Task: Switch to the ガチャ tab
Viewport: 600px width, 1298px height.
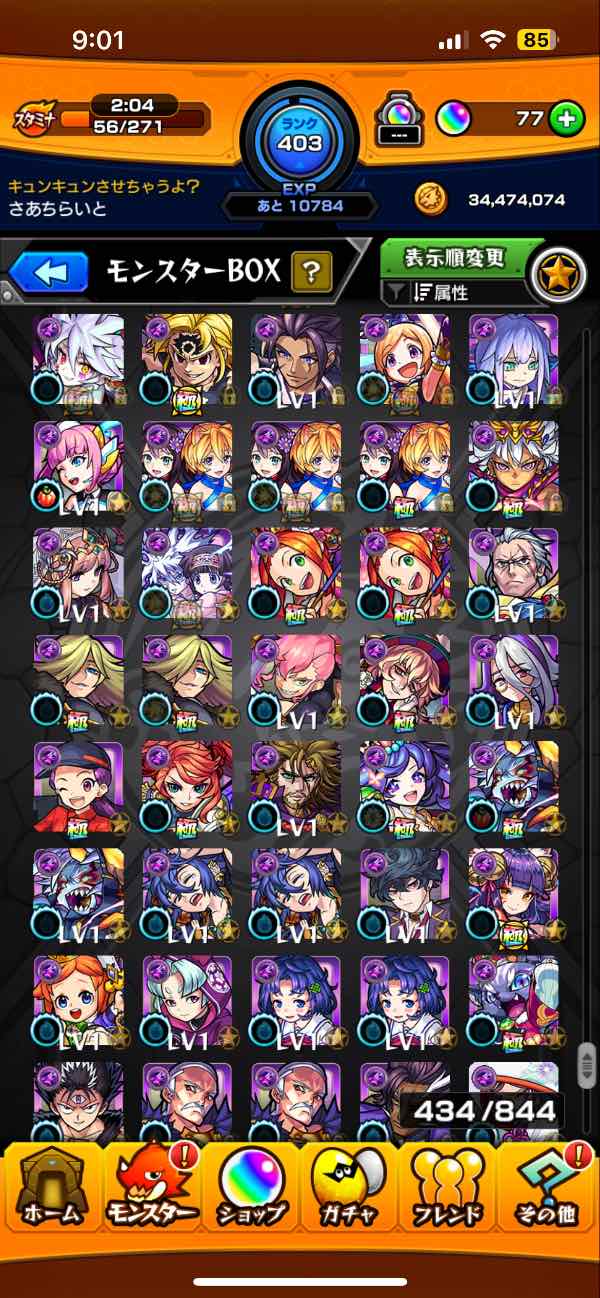Action: pyautogui.click(x=349, y=1188)
